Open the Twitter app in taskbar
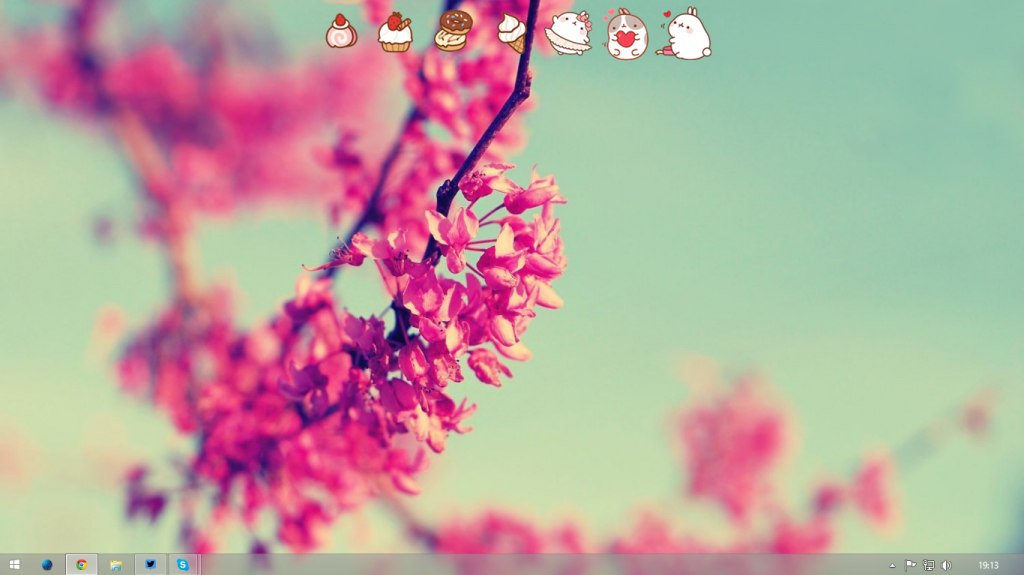This screenshot has height=575, width=1024. point(150,565)
